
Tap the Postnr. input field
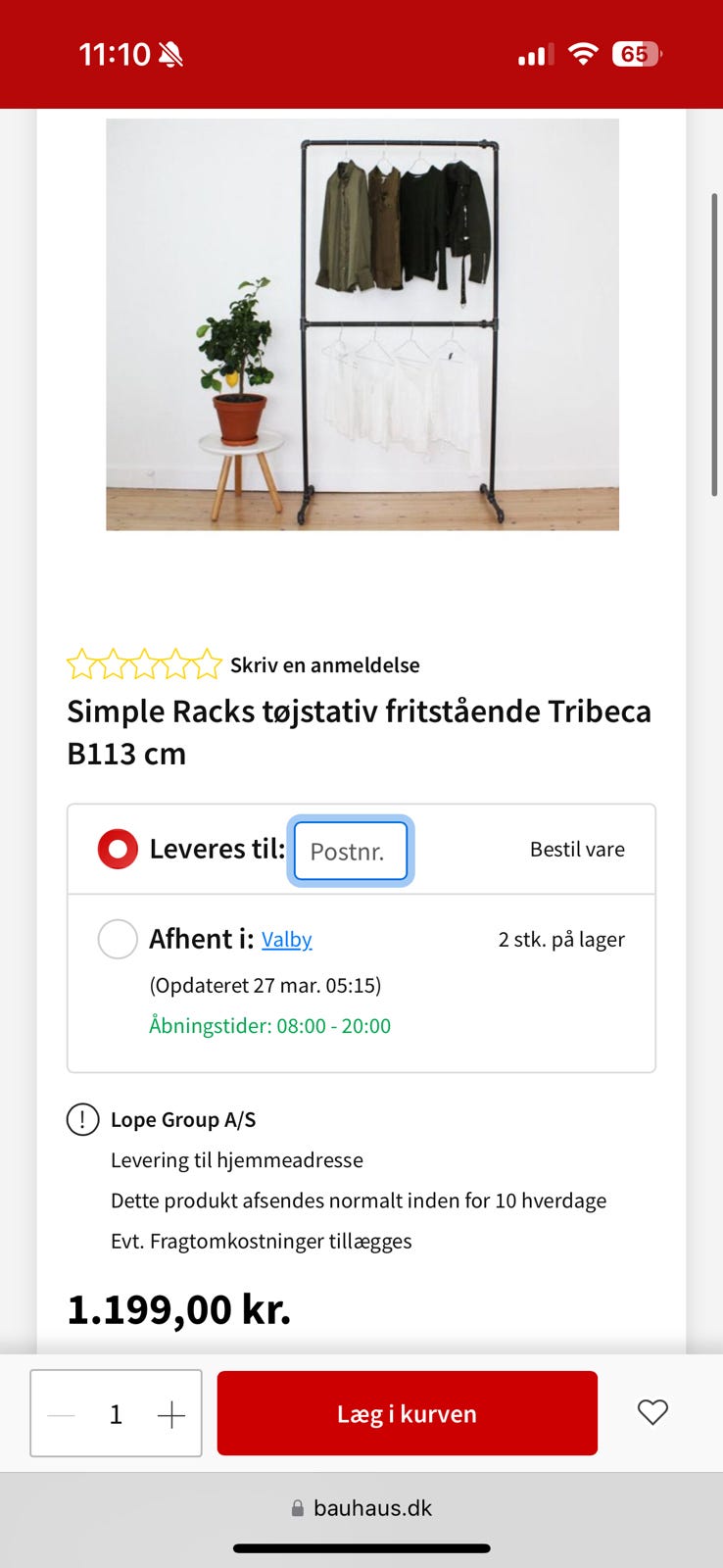click(x=350, y=851)
